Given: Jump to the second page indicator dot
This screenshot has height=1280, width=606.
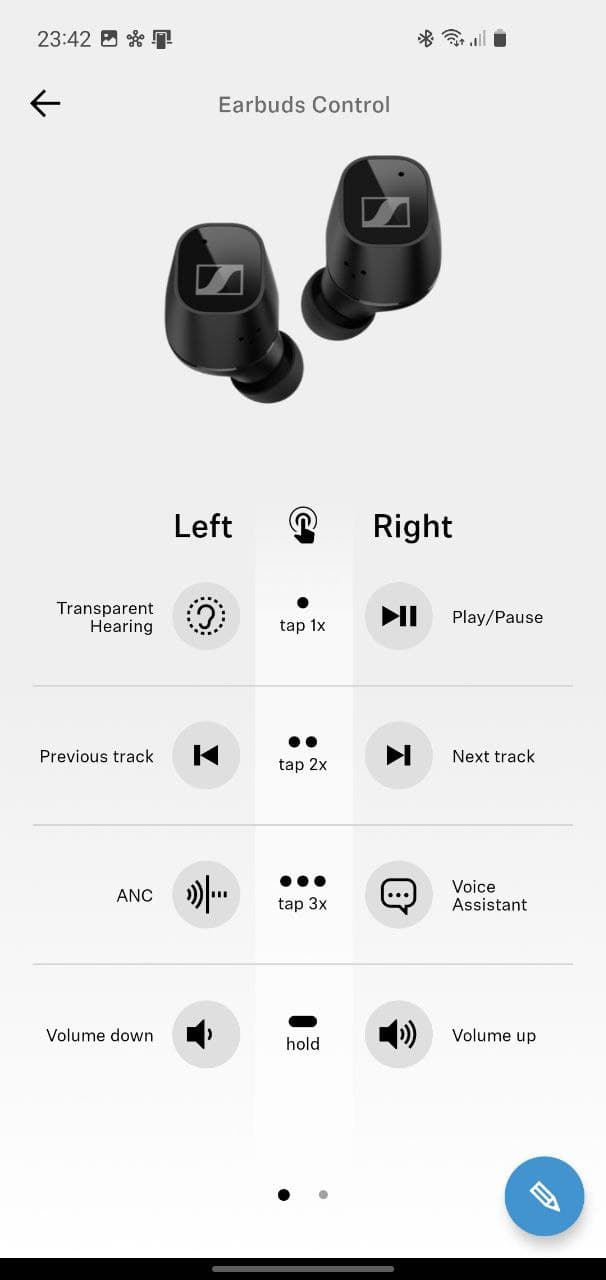Looking at the screenshot, I should pos(323,1194).
